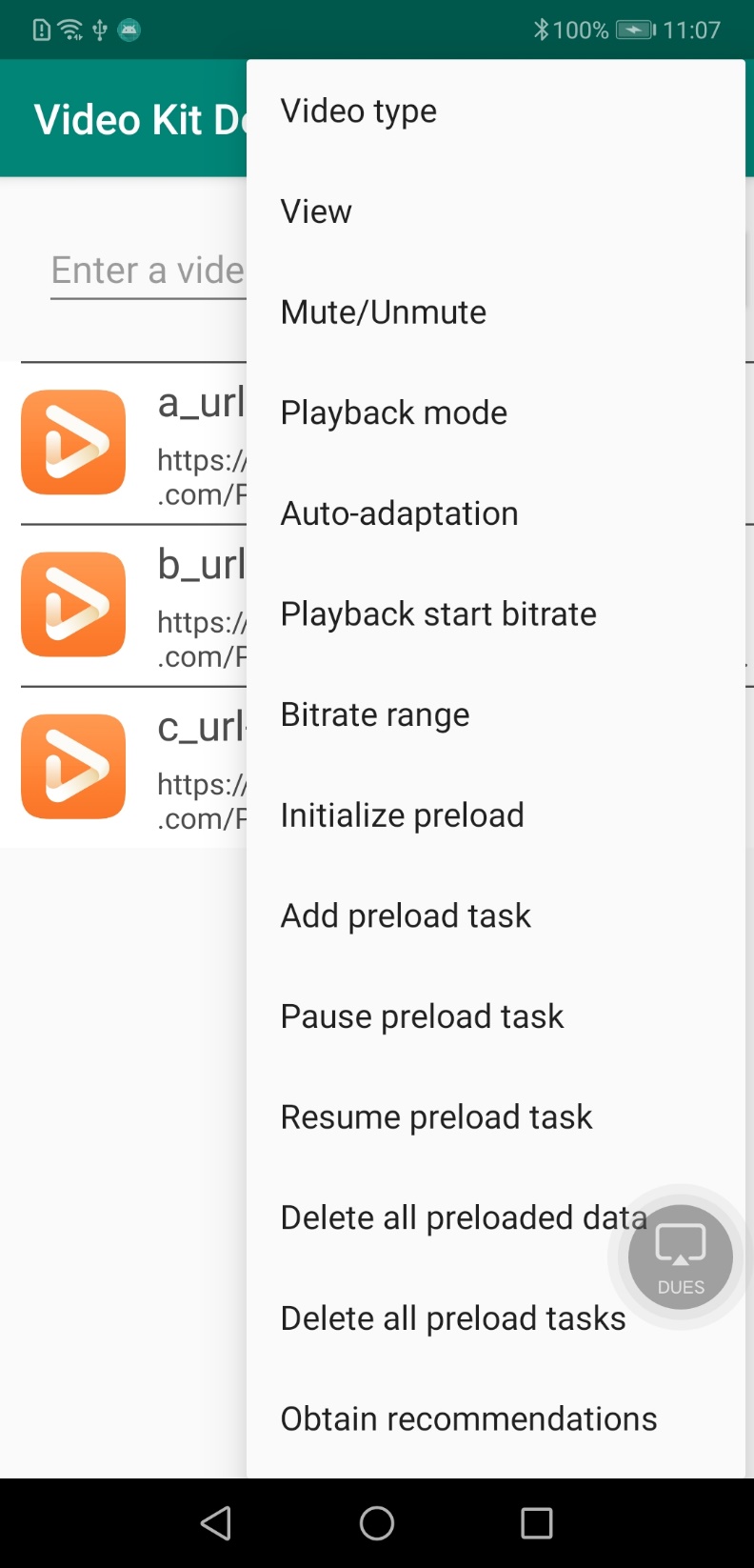Tap Initialize preload
Screen dimensions: 754x1568
(495, 815)
